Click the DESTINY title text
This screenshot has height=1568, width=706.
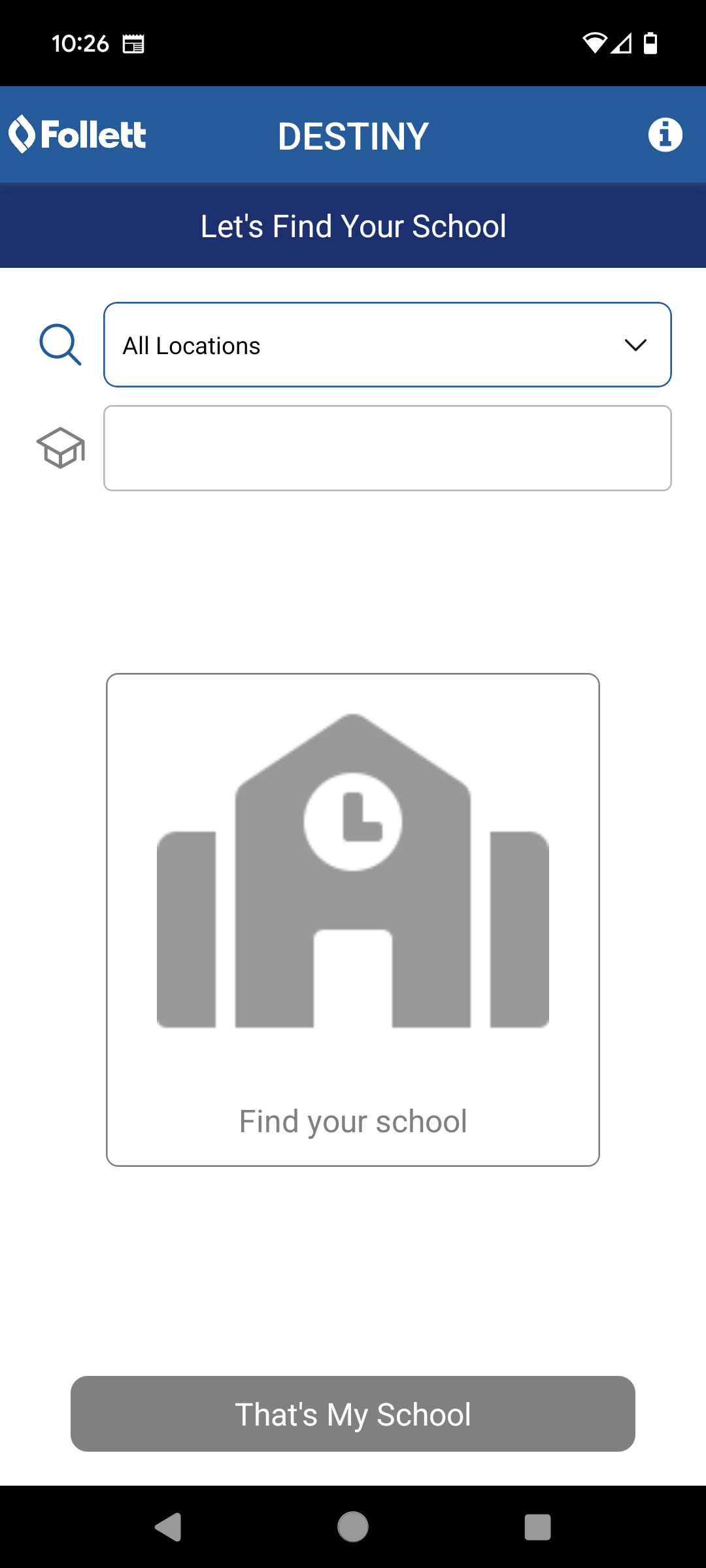pyautogui.click(x=352, y=136)
